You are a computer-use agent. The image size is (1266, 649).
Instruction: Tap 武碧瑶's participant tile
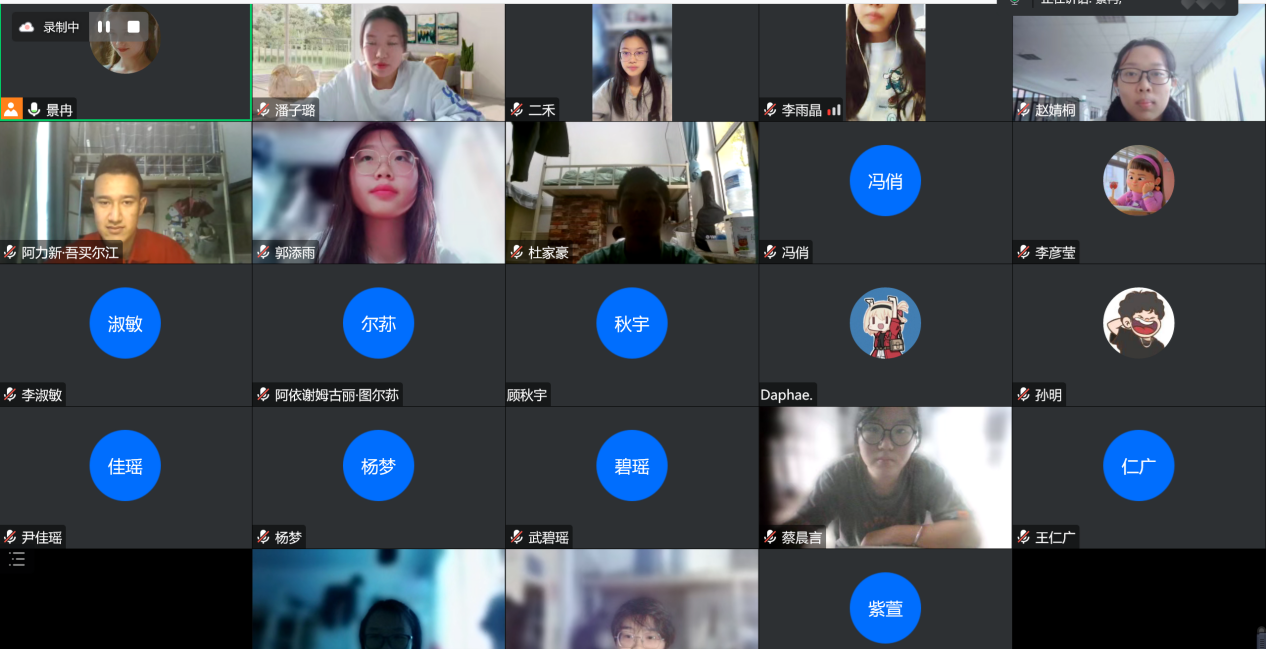coord(631,476)
